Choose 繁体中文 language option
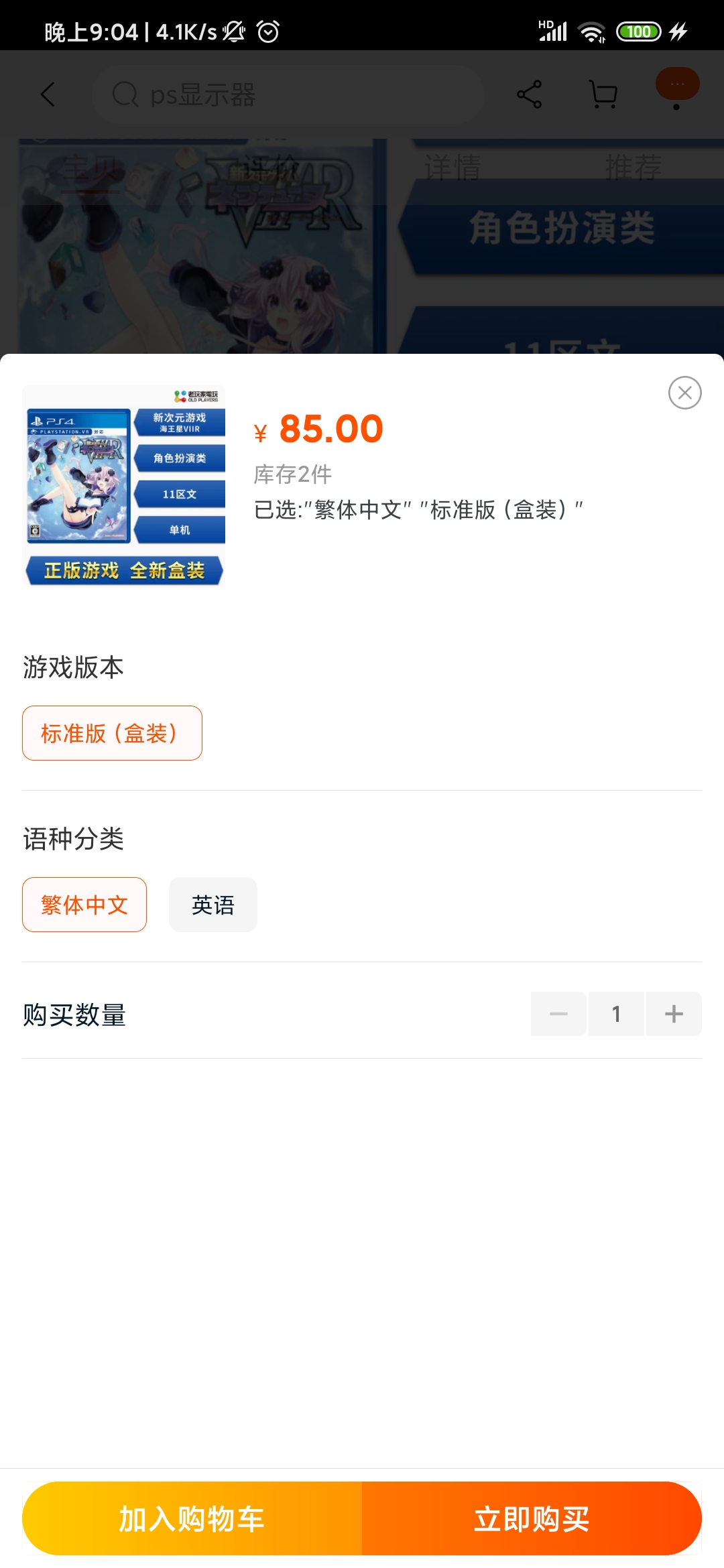The width and height of the screenshot is (724, 1568). pos(84,905)
